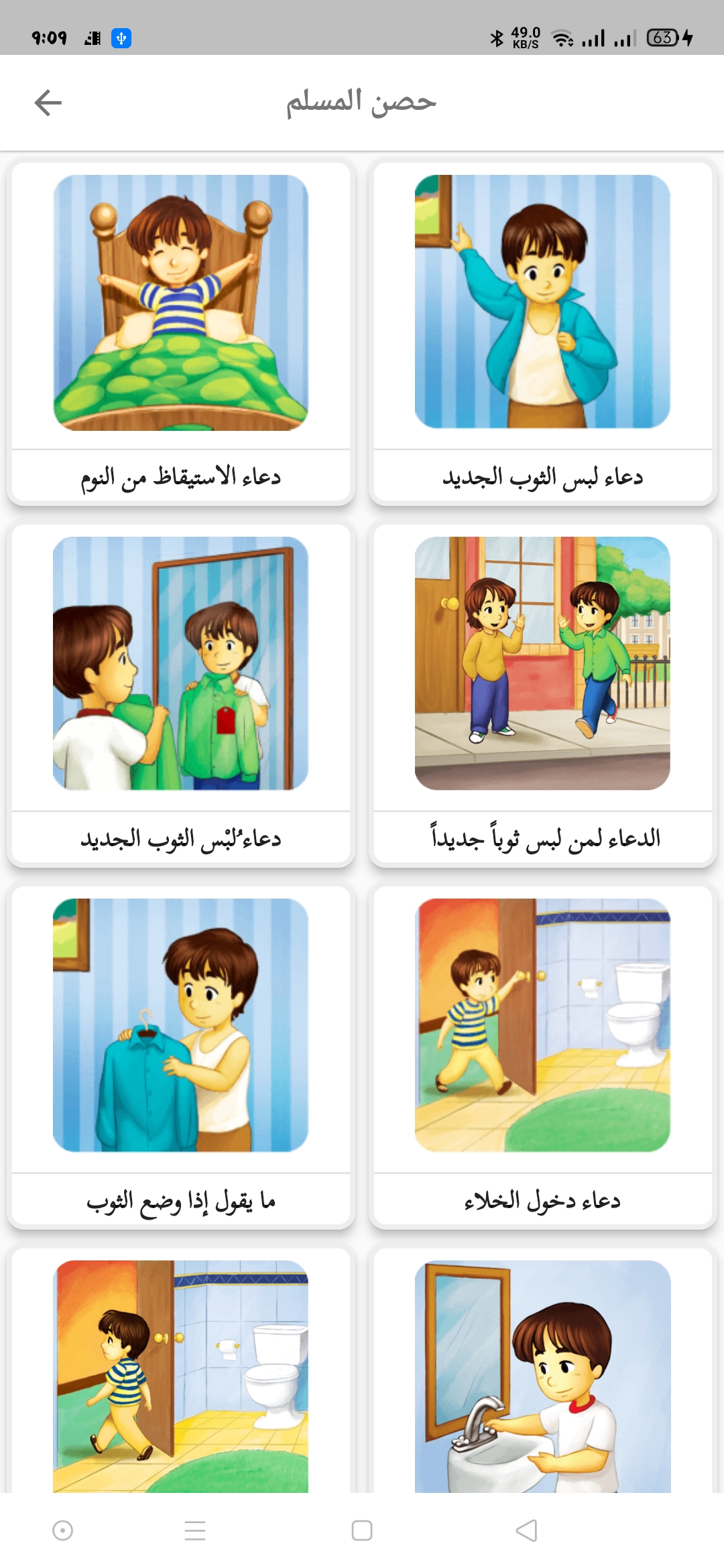The height and width of the screenshot is (1568, 724).
Task: Tap the system back triangle button
Action: [527, 1530]
